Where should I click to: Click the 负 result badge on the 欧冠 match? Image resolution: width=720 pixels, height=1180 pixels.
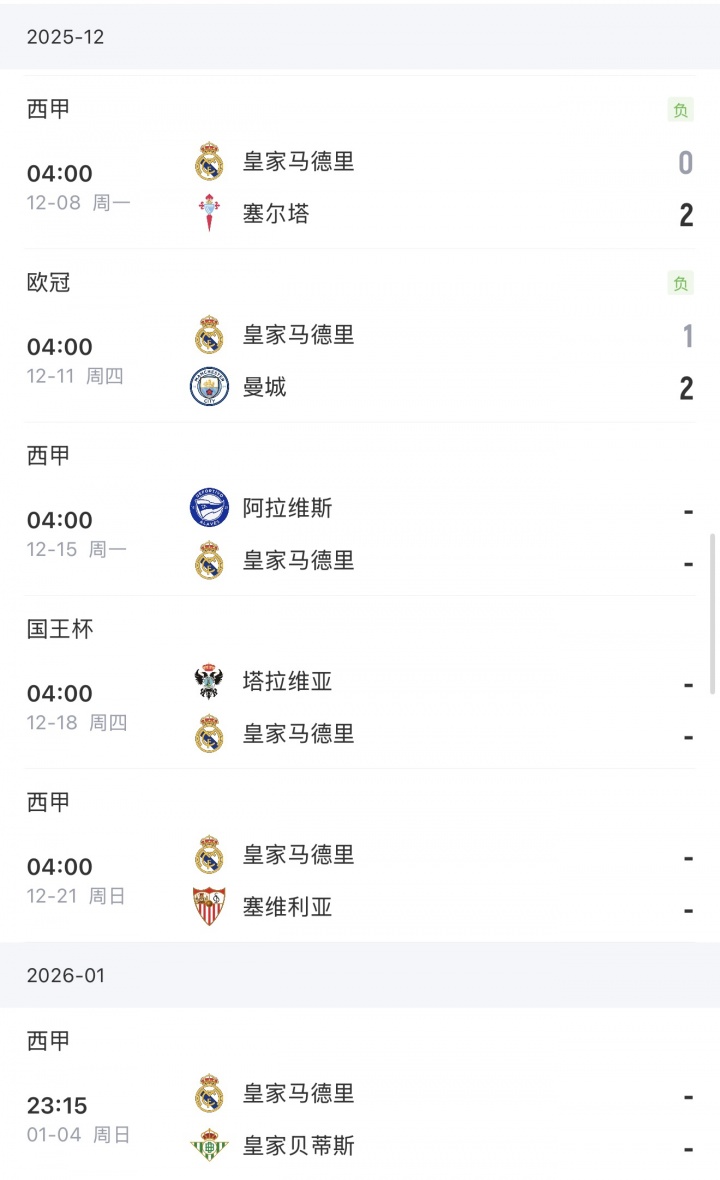[x=681, y=283]
